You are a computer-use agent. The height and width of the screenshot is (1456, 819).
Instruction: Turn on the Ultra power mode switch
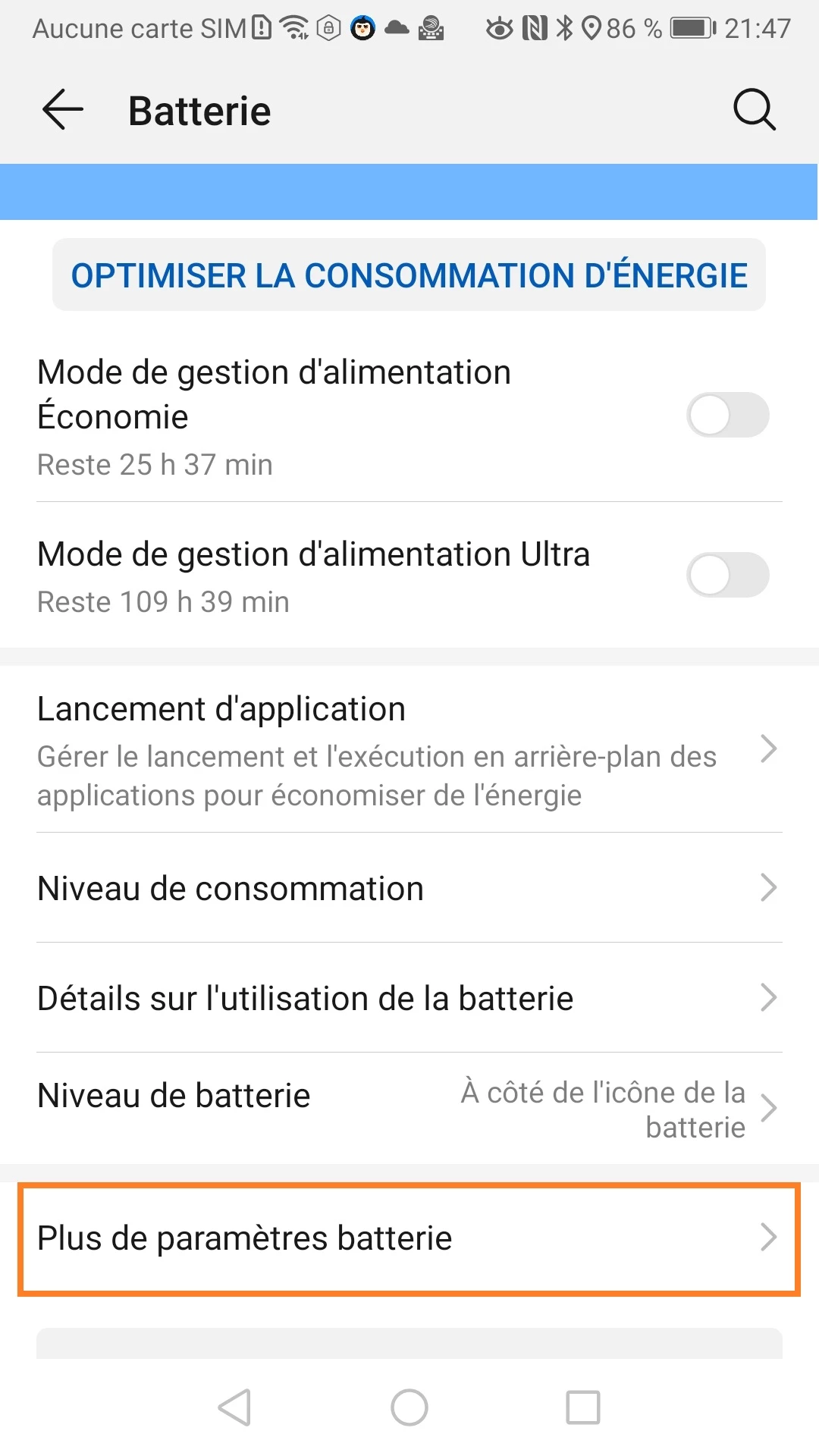pos(727,575)
